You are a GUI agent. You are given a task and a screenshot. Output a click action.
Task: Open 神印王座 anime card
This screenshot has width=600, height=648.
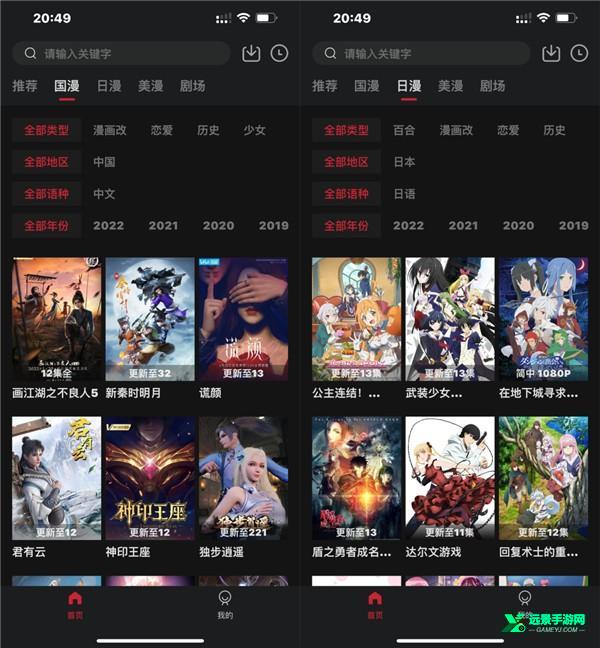(149, 478)
